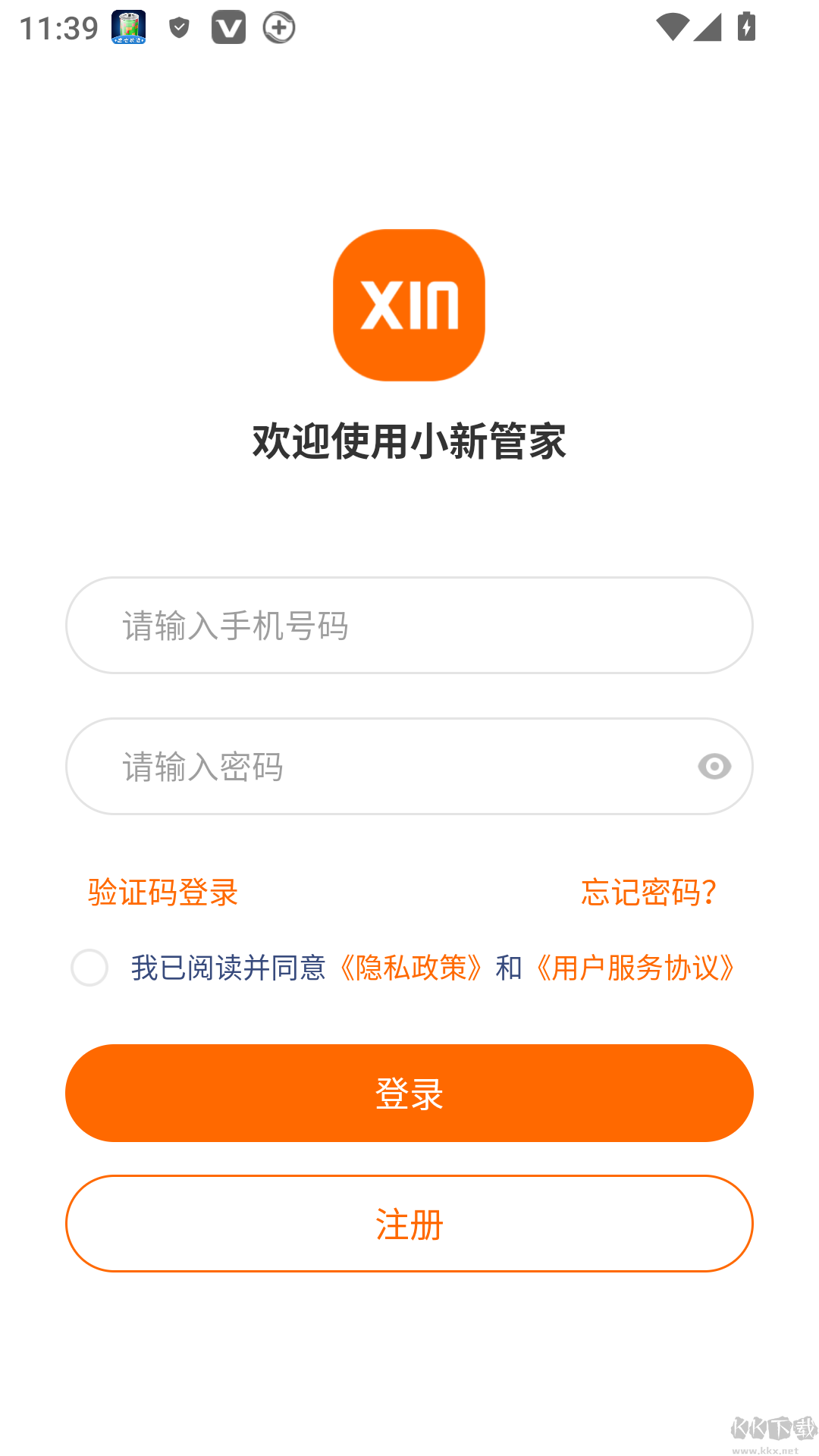Screen dimensions: 819x1456
Task: Click the password input field
Action: pos(379,766)
